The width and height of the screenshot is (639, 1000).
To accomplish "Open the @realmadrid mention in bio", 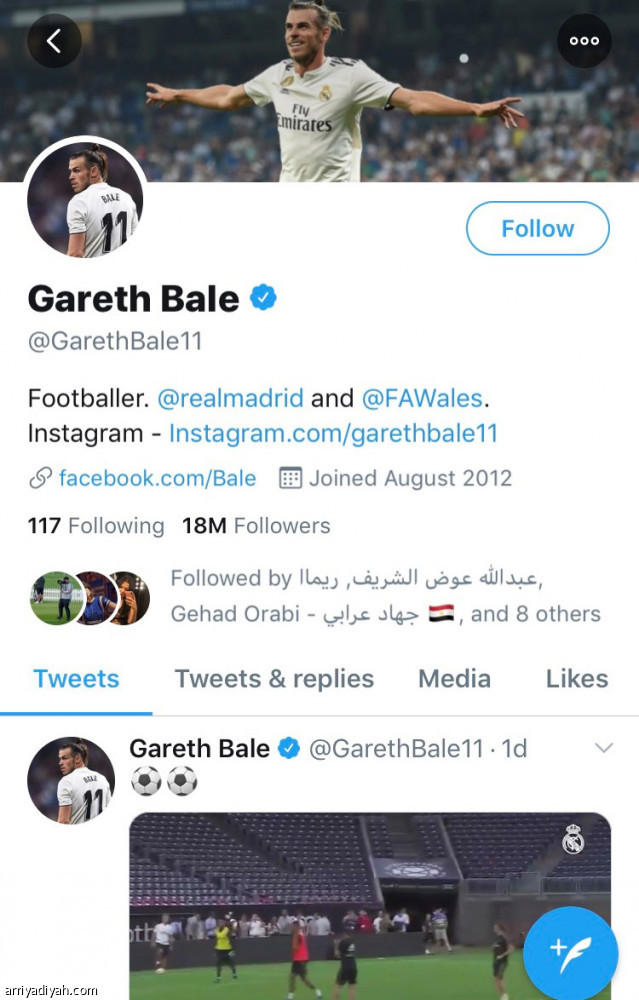I will coord(230,398).
